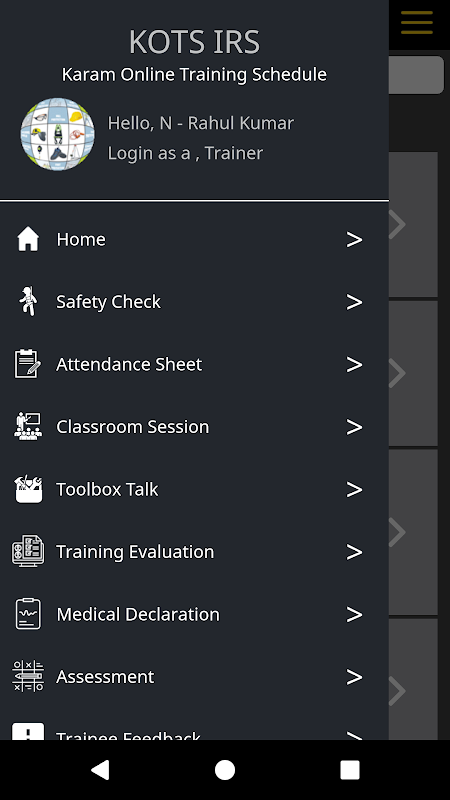Open Attendance Sheet
This screenshot has height=800, width=450.
194,364
